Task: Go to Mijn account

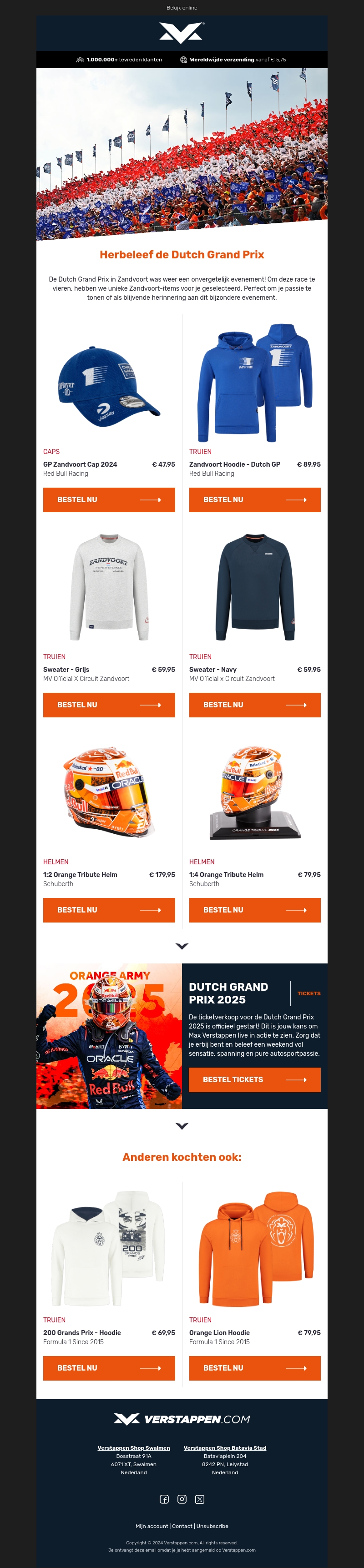Action: (x=152, y=1525)
